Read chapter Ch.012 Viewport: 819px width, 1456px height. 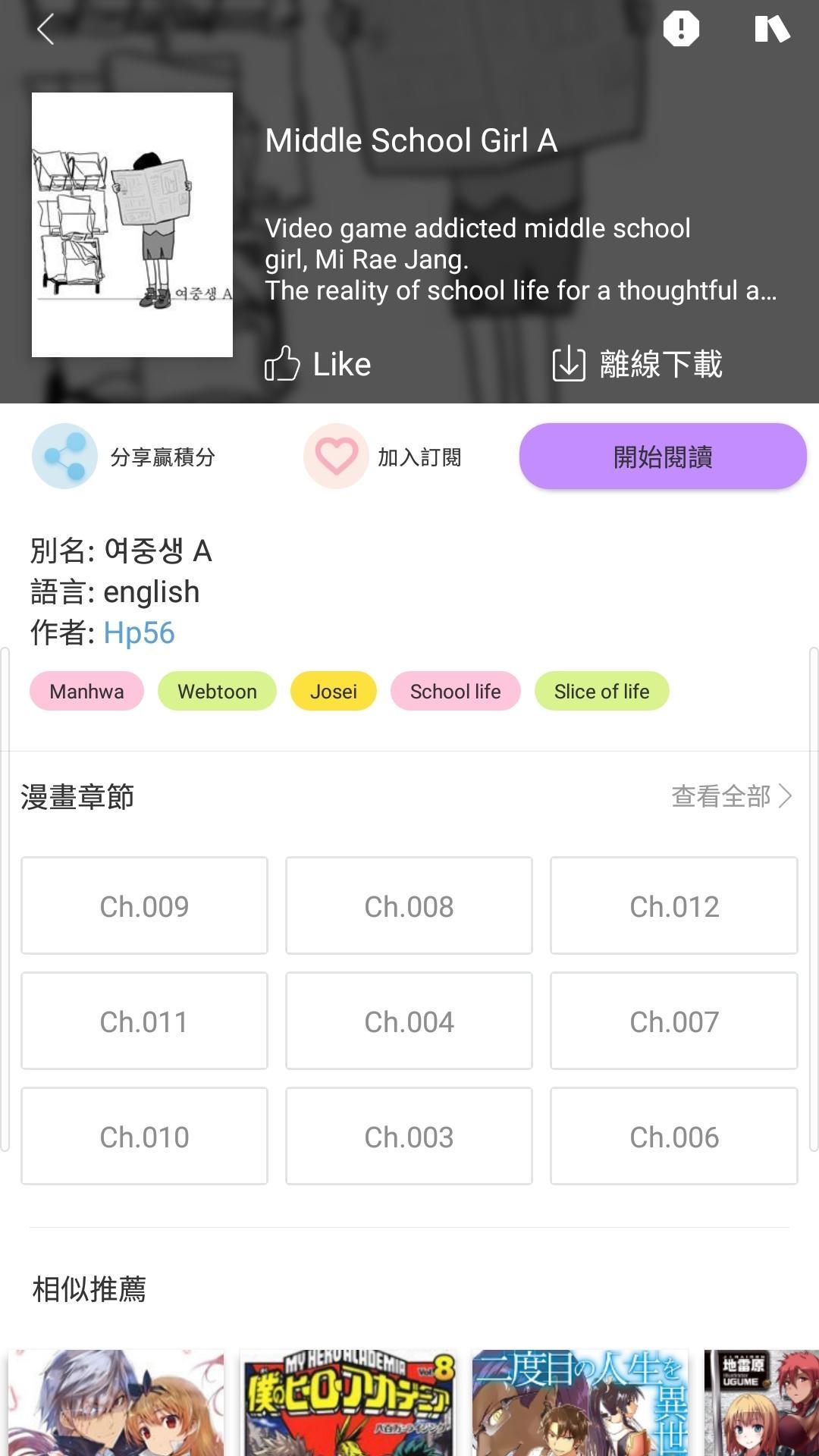tap(673, 906)
